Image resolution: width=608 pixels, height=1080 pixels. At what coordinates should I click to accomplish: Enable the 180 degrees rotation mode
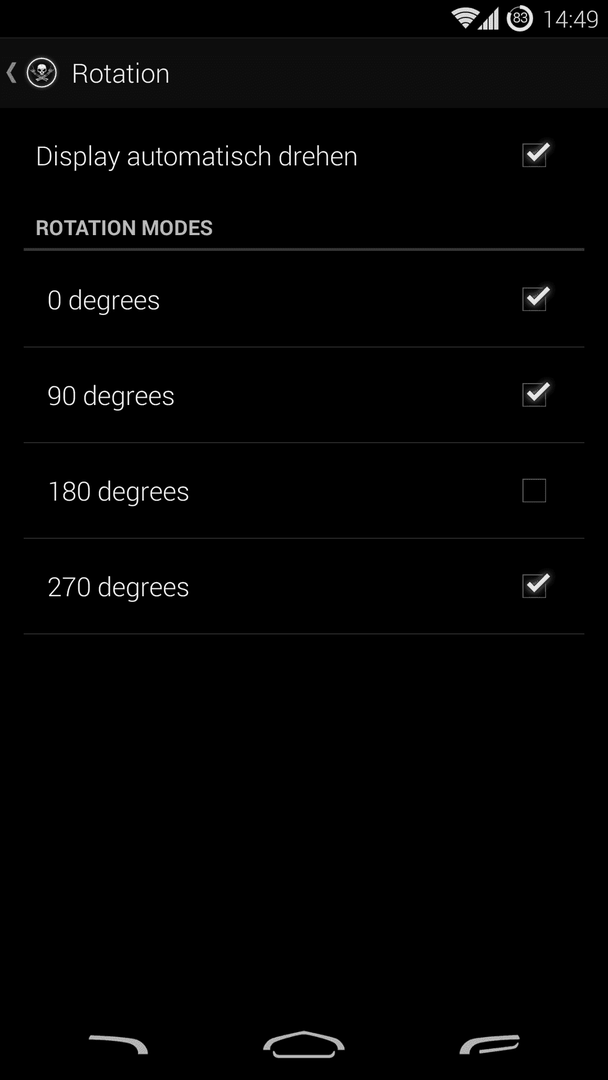[x=534, y=490]
